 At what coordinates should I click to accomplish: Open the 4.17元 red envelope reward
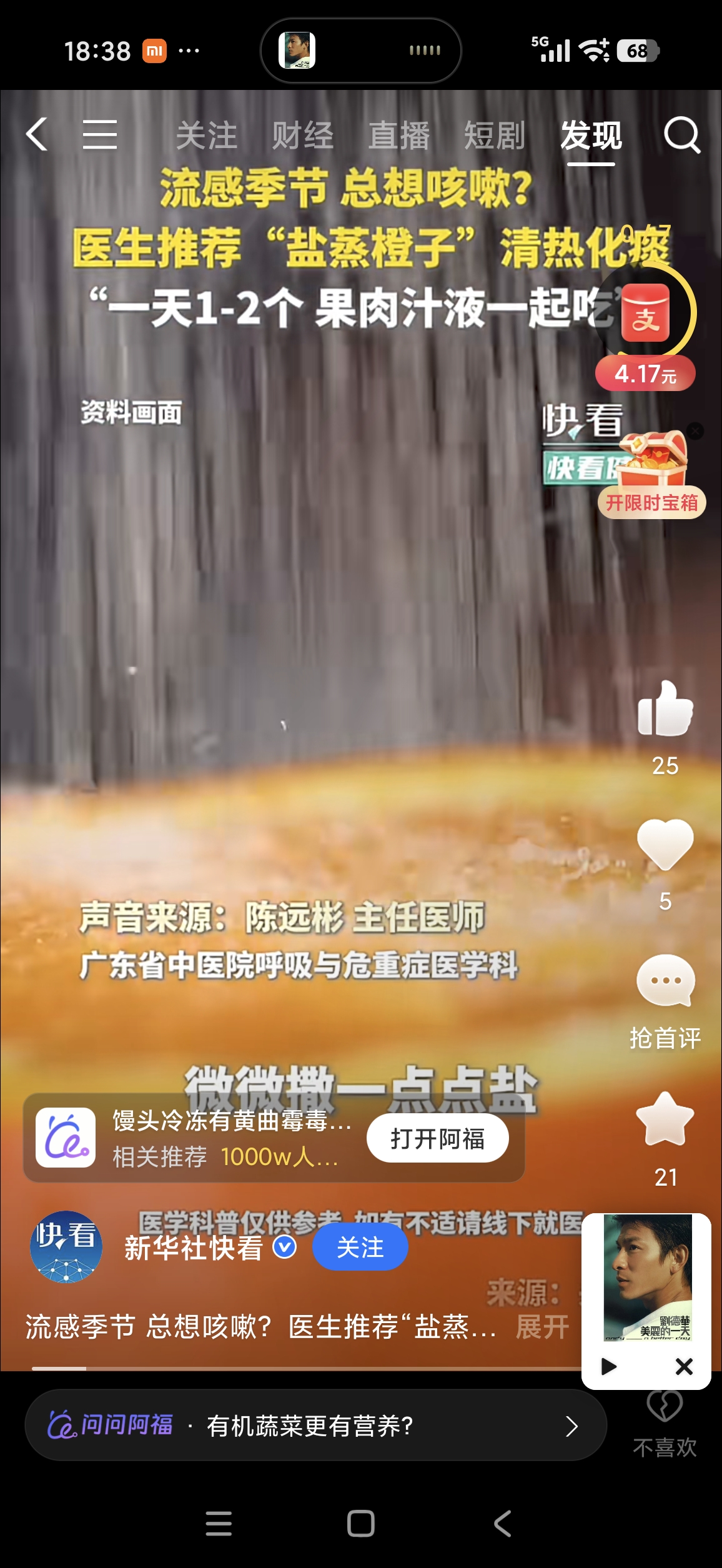tap(645, 325)
